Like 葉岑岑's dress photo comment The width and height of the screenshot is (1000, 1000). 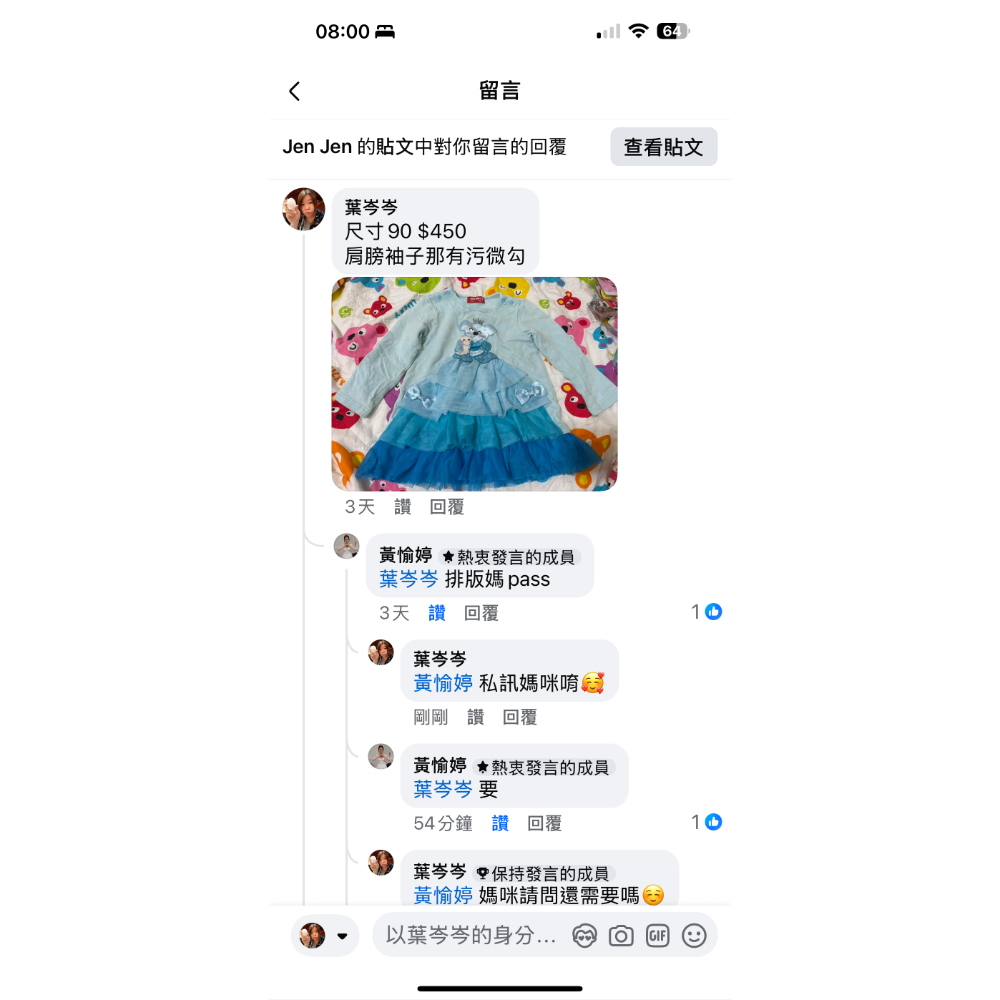[402, 507]
